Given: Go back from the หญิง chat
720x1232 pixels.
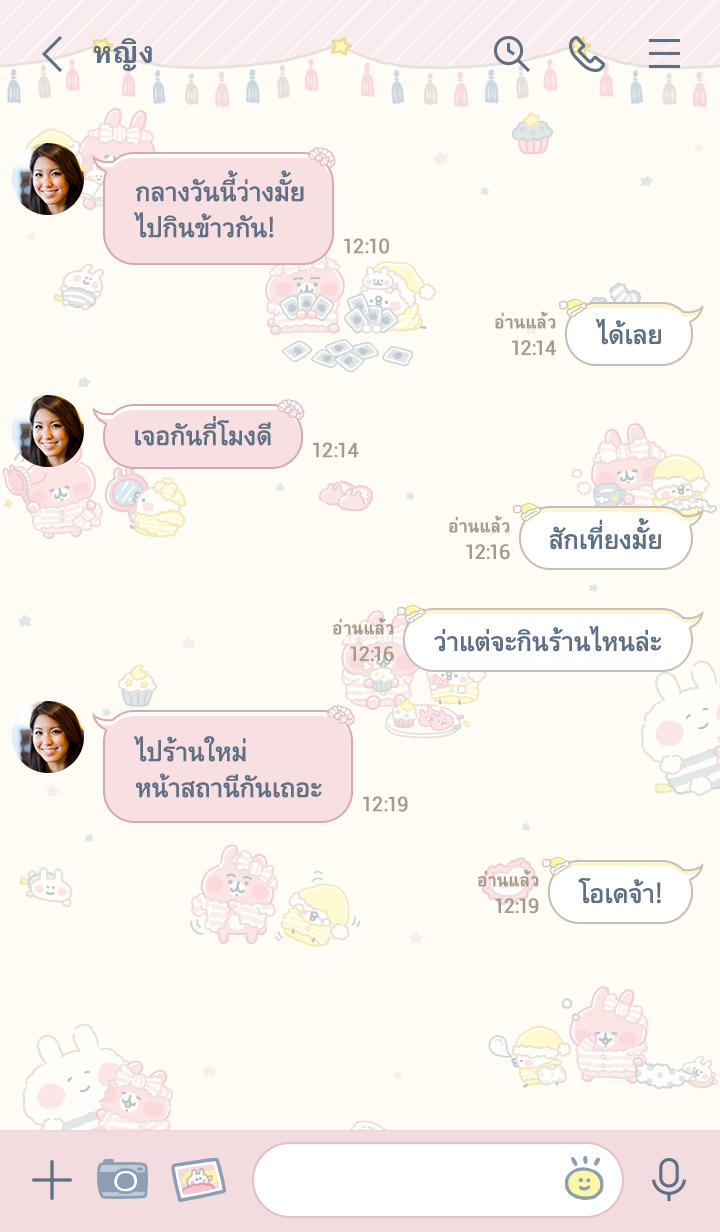Looking at the screenshot, I should coord(52,54).
